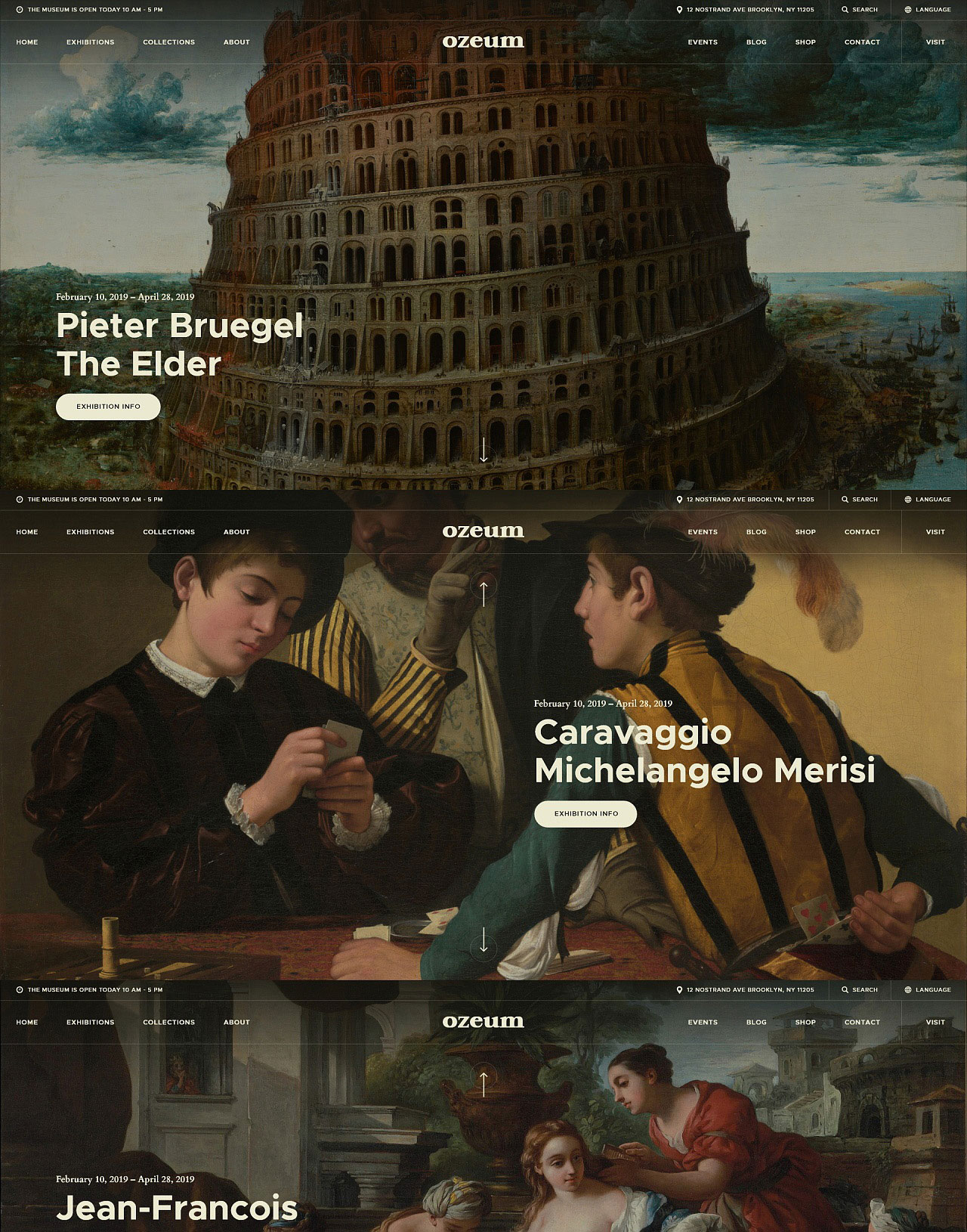Image resolution: width=967 pixels, height=1232 pixels.
Task: Open Shop in the topmost navigation menu
Action: coord(805,42)
